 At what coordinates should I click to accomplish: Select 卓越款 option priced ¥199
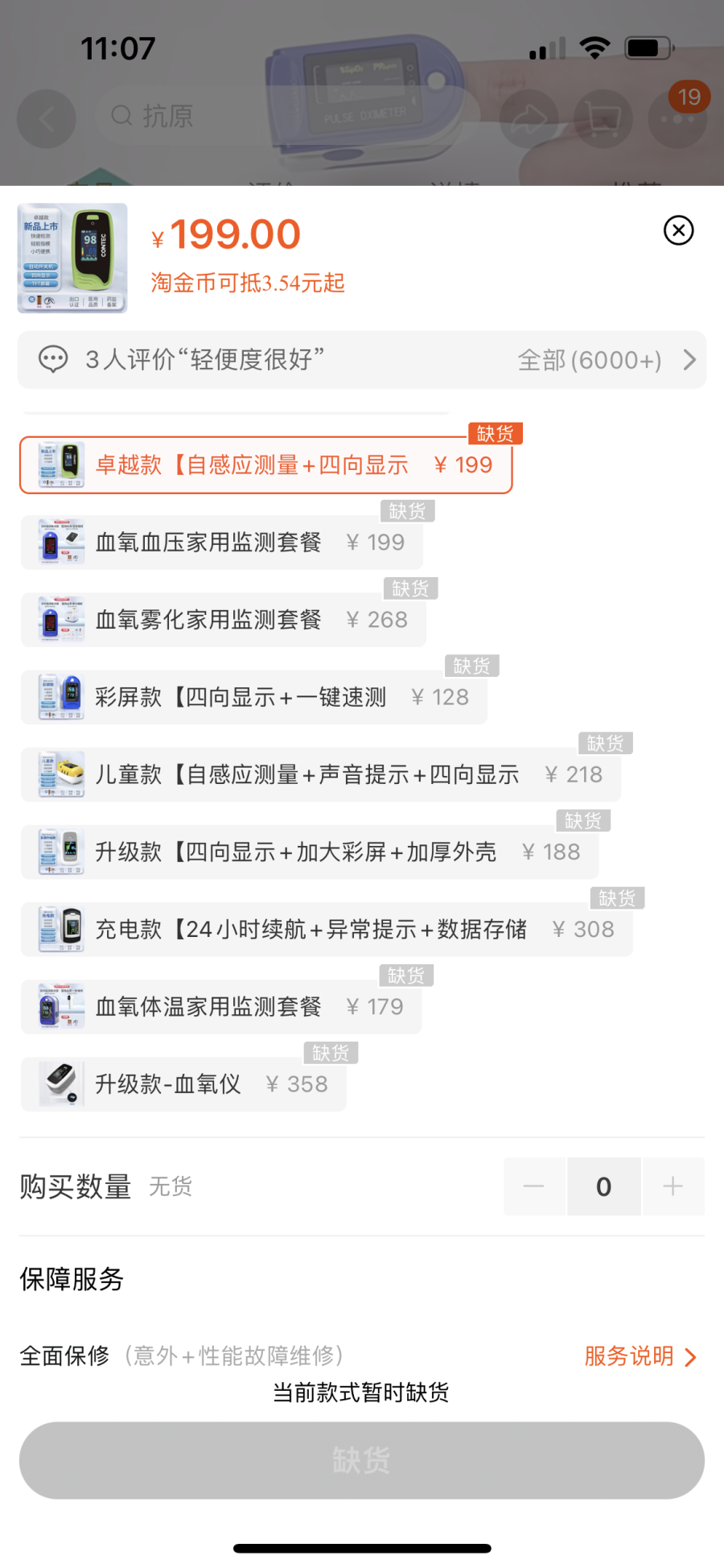(265, 465)
